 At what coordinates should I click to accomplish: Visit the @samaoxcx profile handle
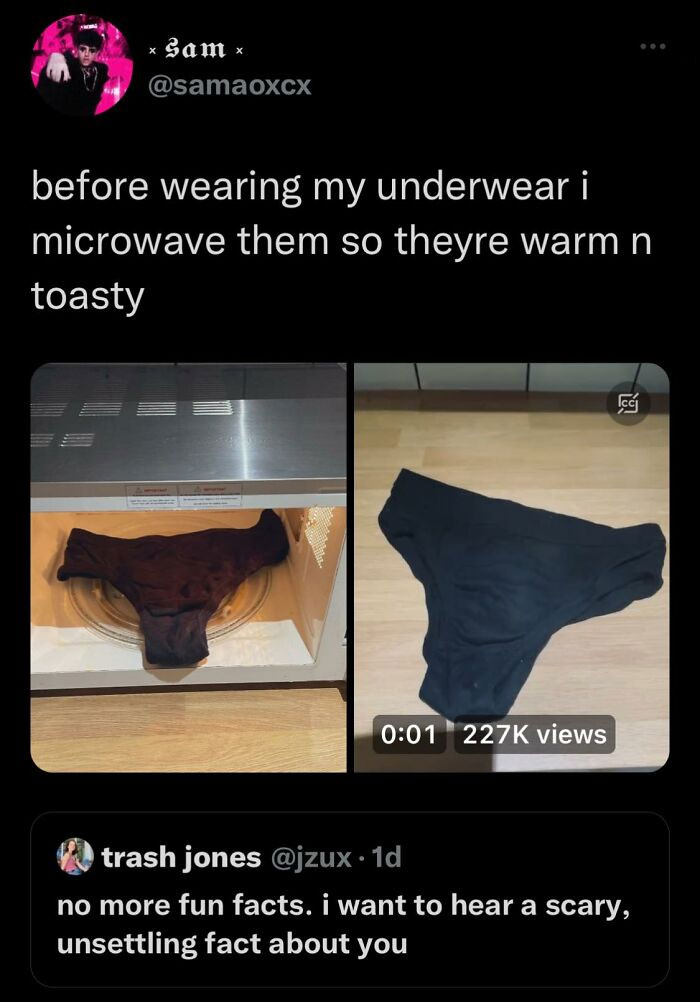tap(230, 86)
